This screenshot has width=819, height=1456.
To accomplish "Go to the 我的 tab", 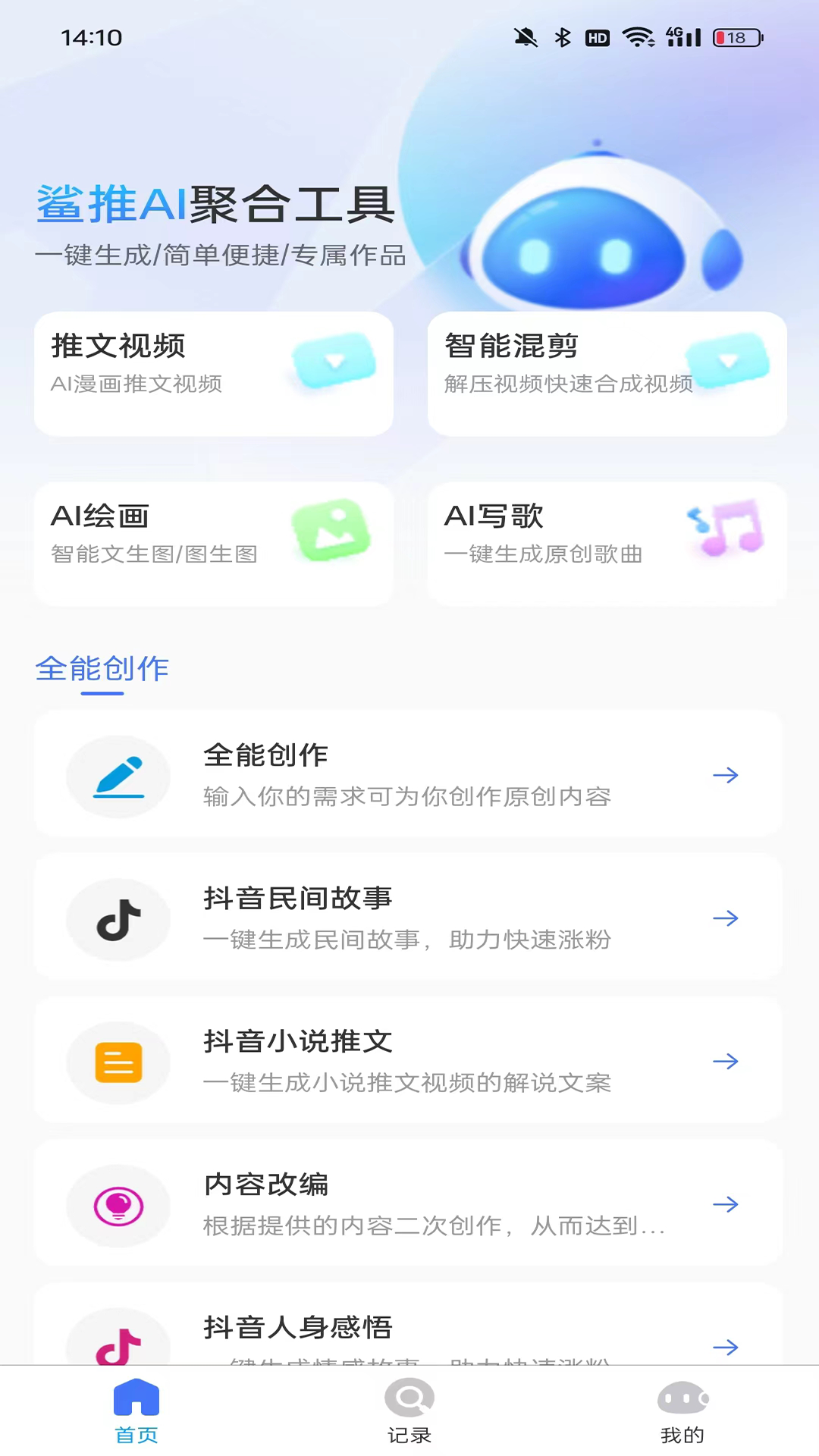I will [682, 1412].
